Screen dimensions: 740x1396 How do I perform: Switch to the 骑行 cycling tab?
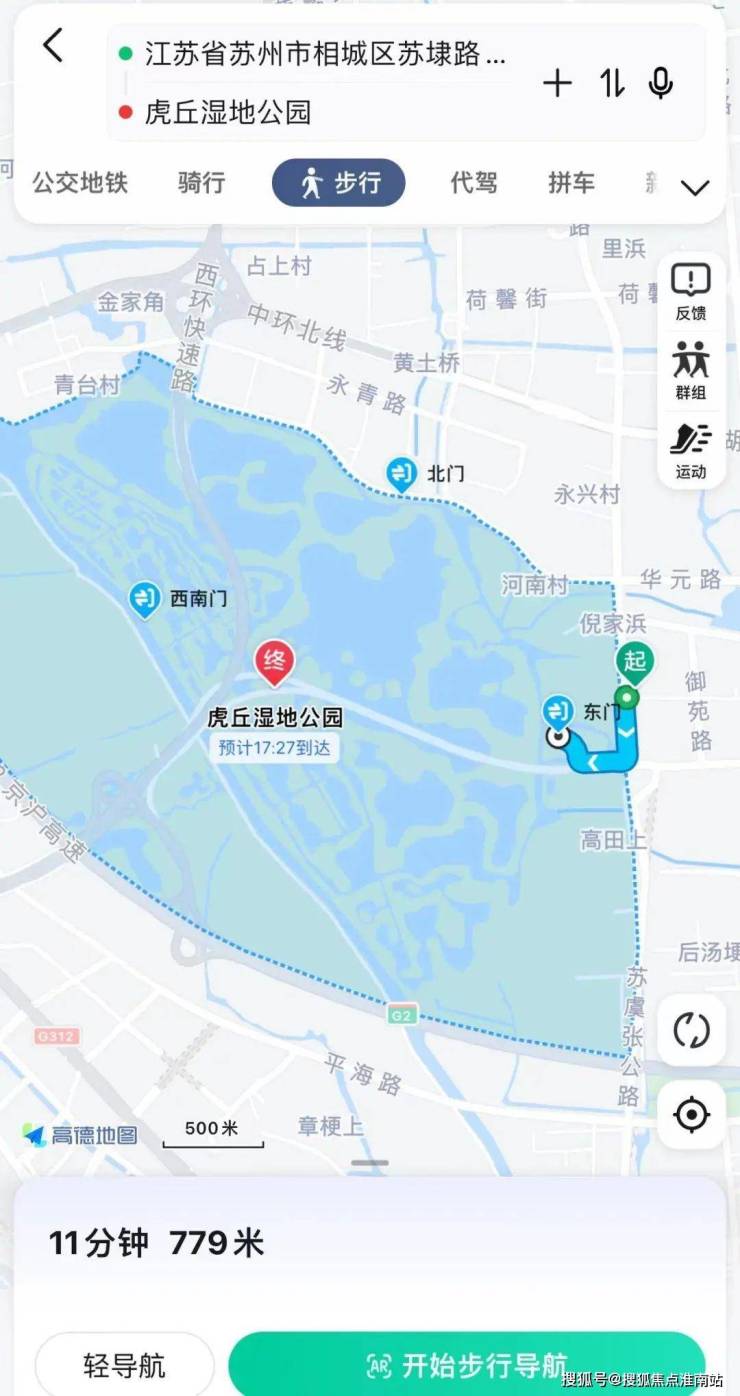click(199, 183)
